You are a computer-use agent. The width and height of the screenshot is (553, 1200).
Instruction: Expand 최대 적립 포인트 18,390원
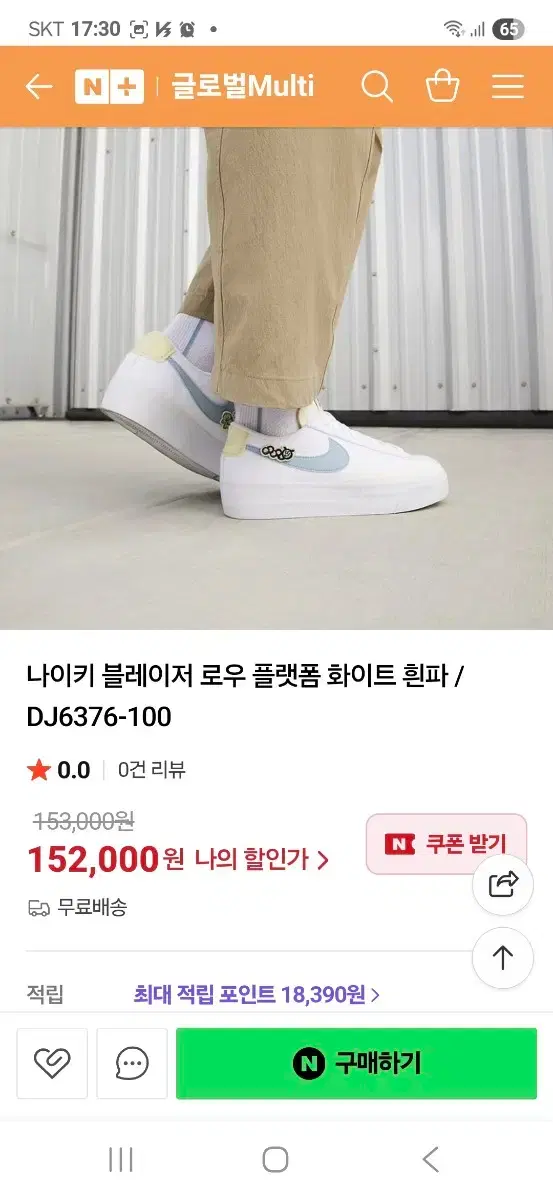pyautogui.click(x=257, y=995)
